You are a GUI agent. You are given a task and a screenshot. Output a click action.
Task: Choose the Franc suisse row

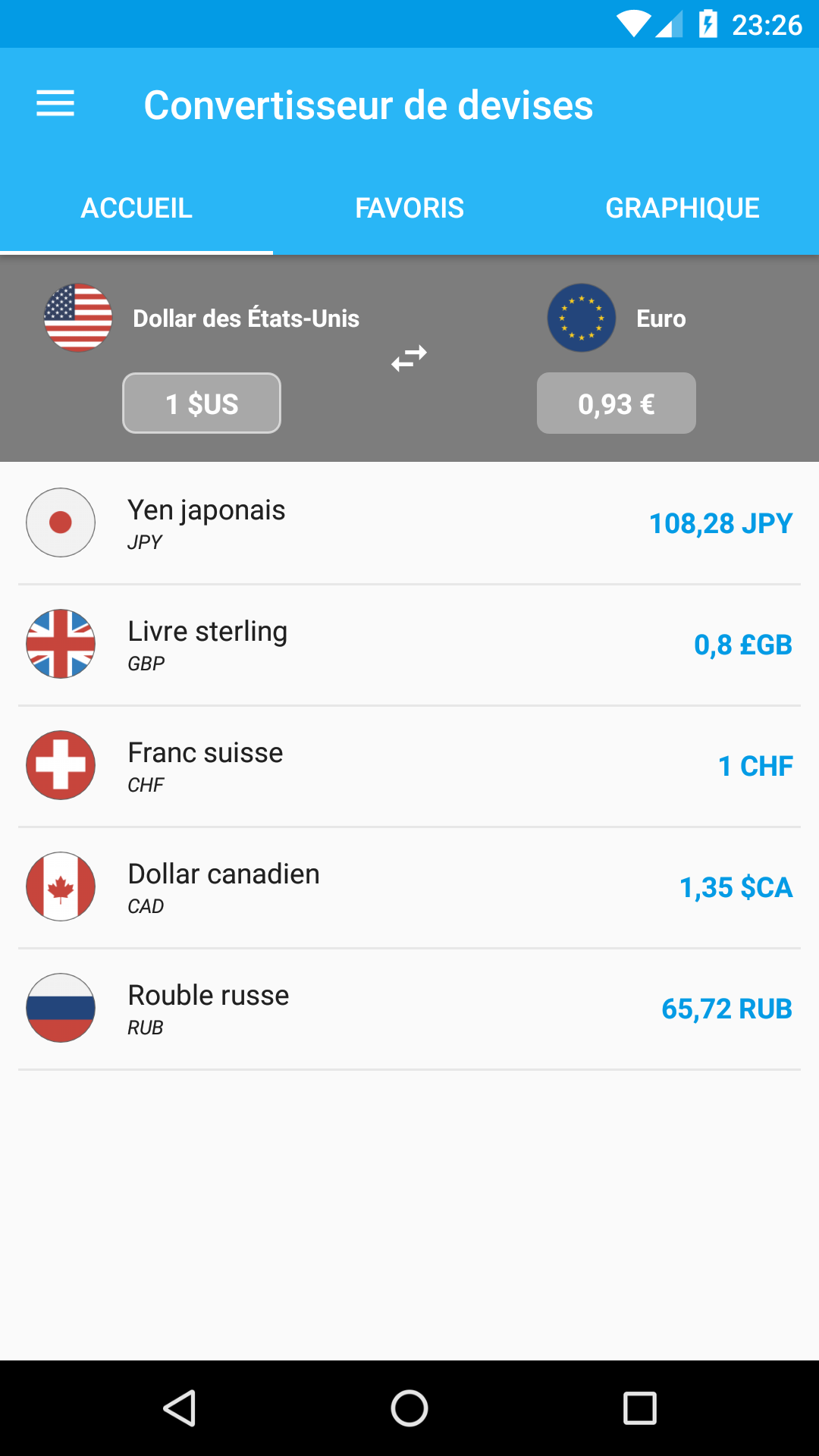pyautogui.click(x=409, y=766)
